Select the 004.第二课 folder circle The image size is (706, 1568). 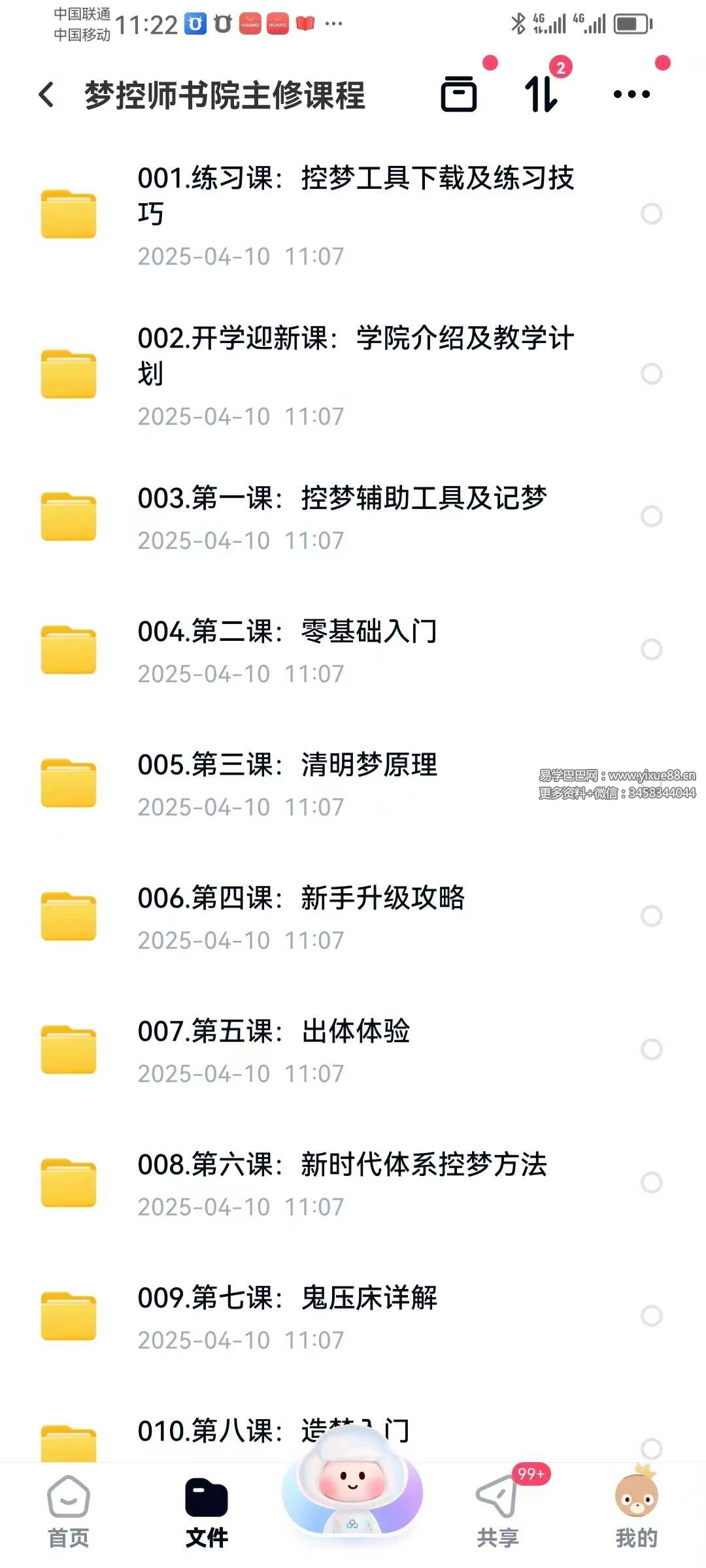tap(651, 649)
